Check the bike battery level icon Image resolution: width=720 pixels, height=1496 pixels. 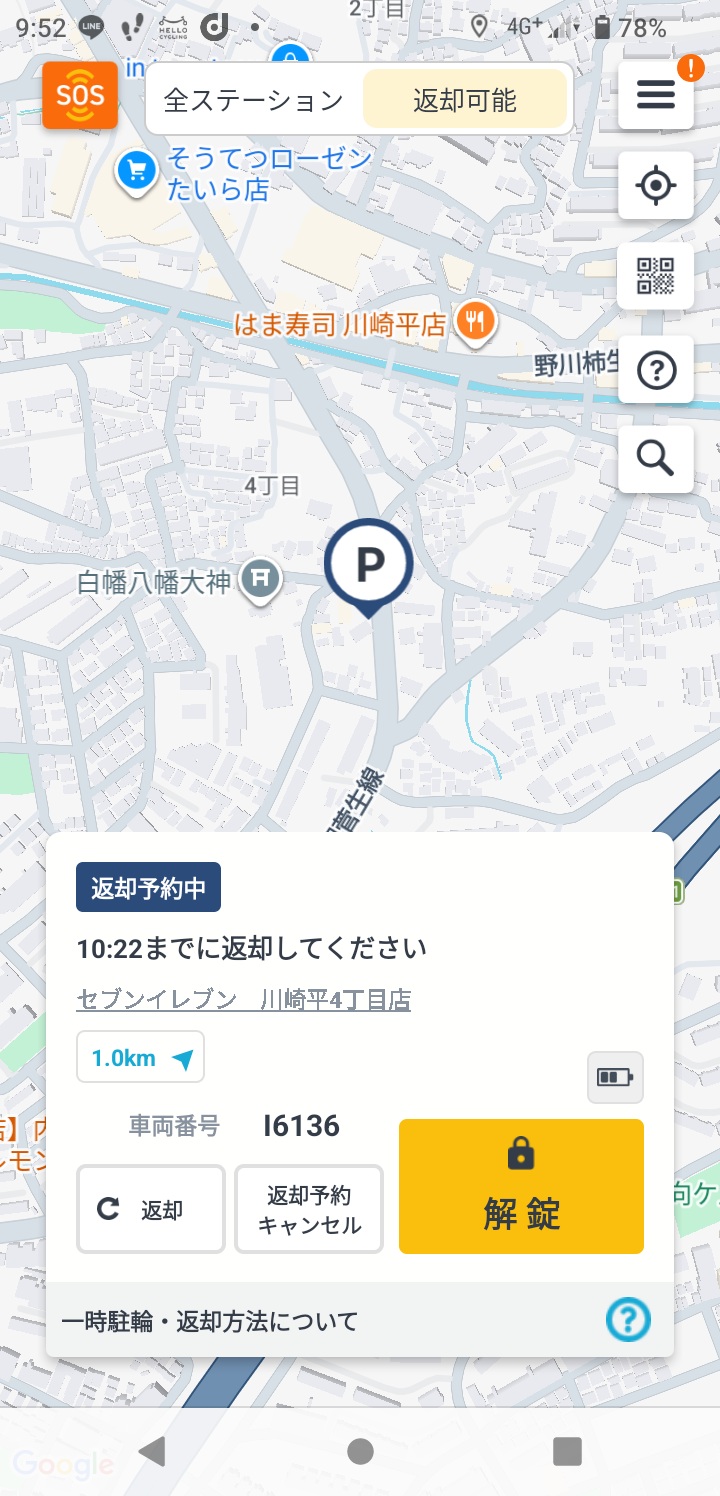[x=615, y=1077]
